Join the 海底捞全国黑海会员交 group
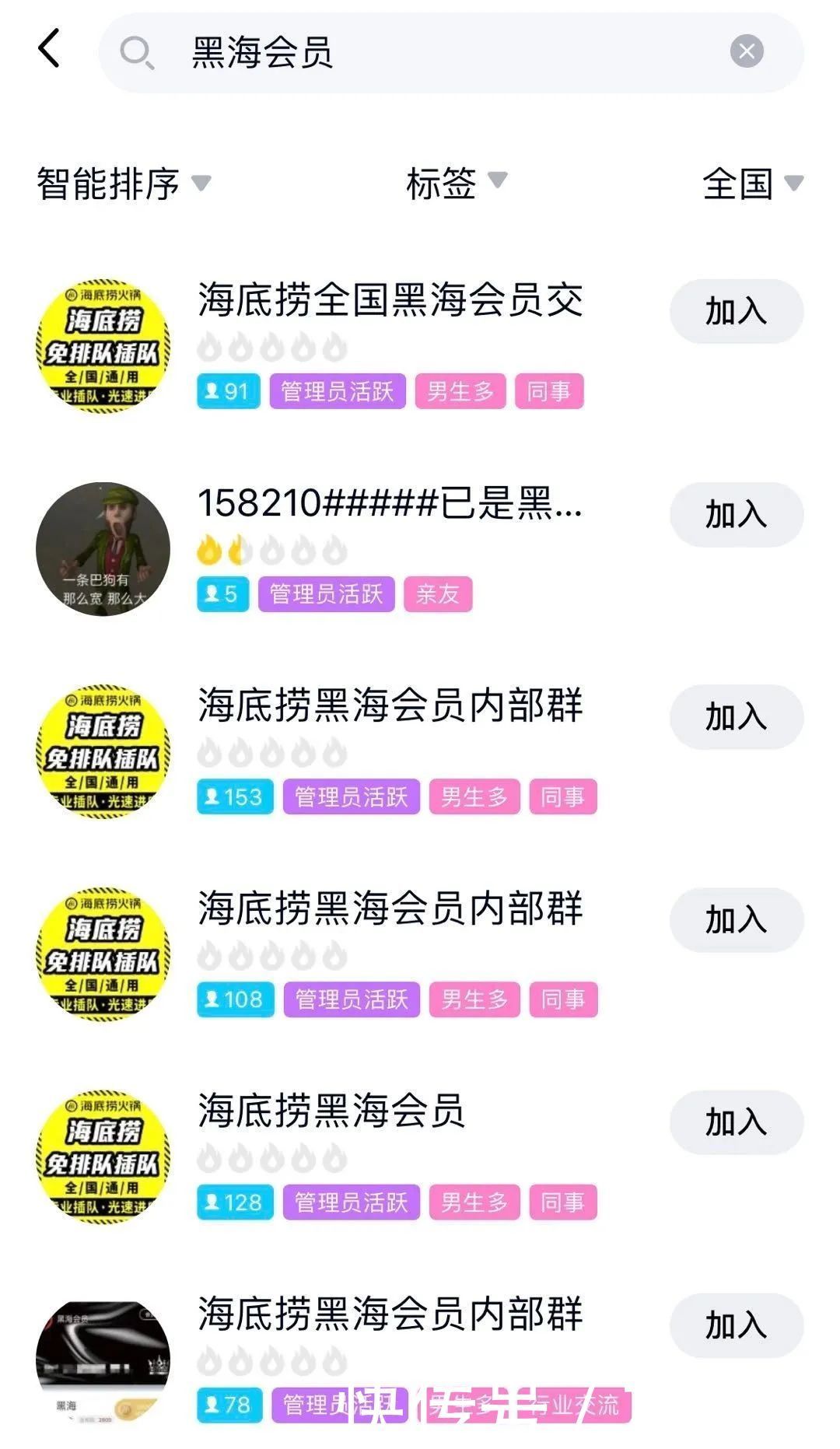 [x=734, y=310]
